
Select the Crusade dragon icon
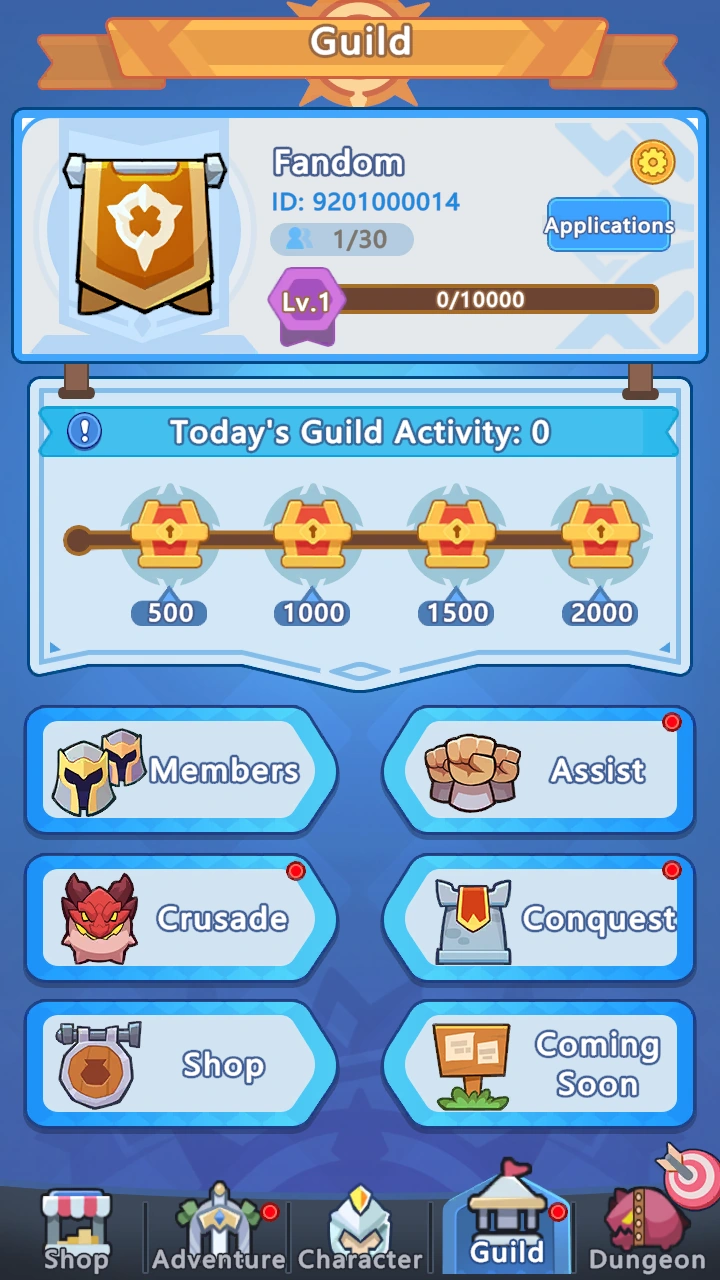pos(95,917)
